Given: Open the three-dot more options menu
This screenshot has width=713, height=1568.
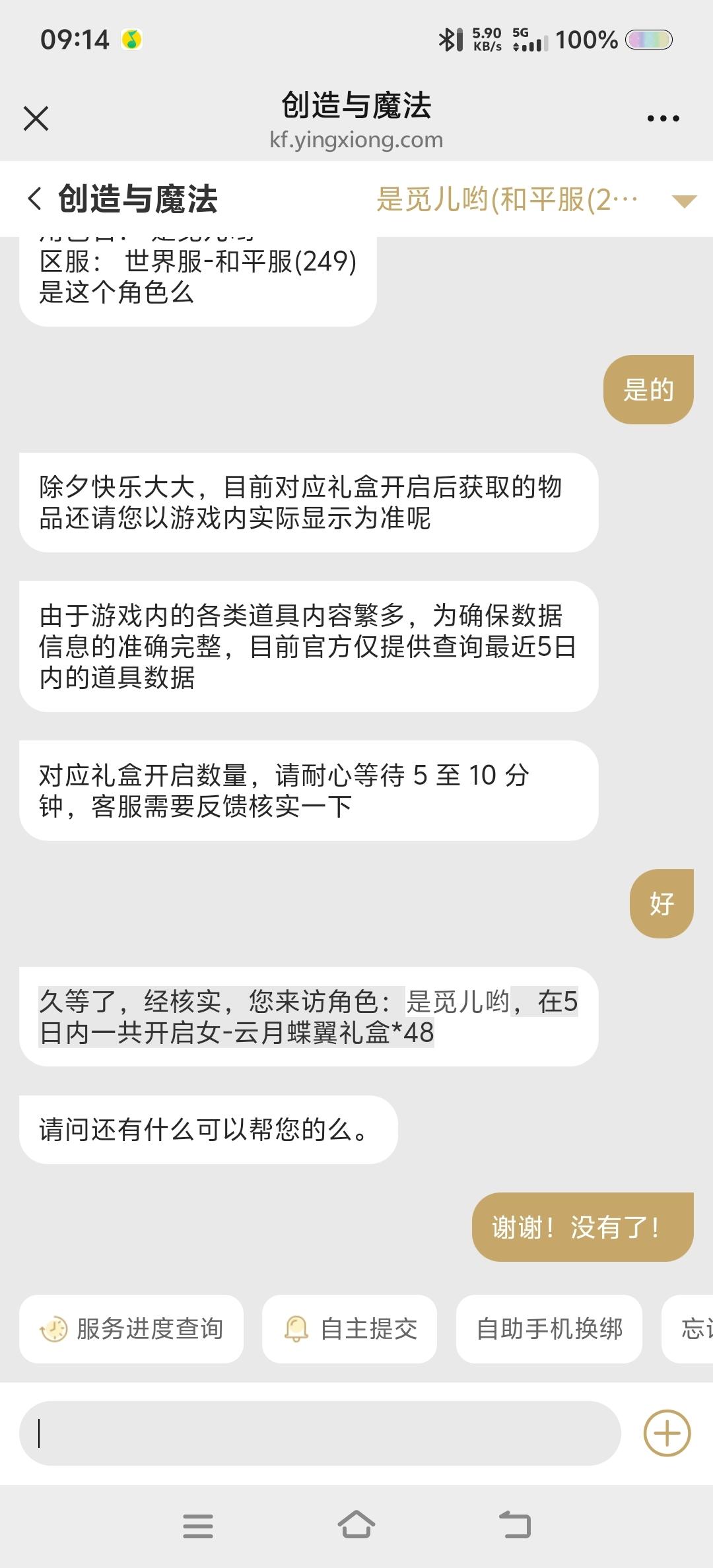Looking at the screenshot, I should (662, 117).
